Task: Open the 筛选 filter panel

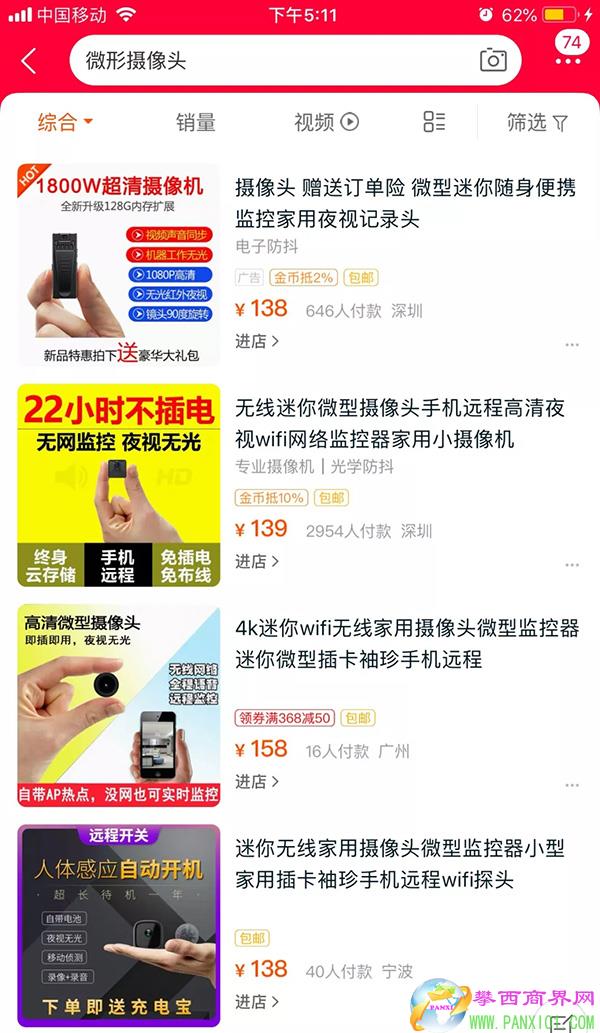Action: (x=537, y=122)
